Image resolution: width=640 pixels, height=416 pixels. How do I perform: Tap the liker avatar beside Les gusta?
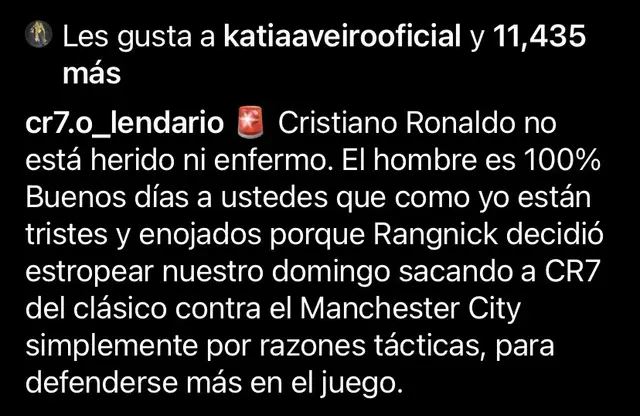point(37,37)
